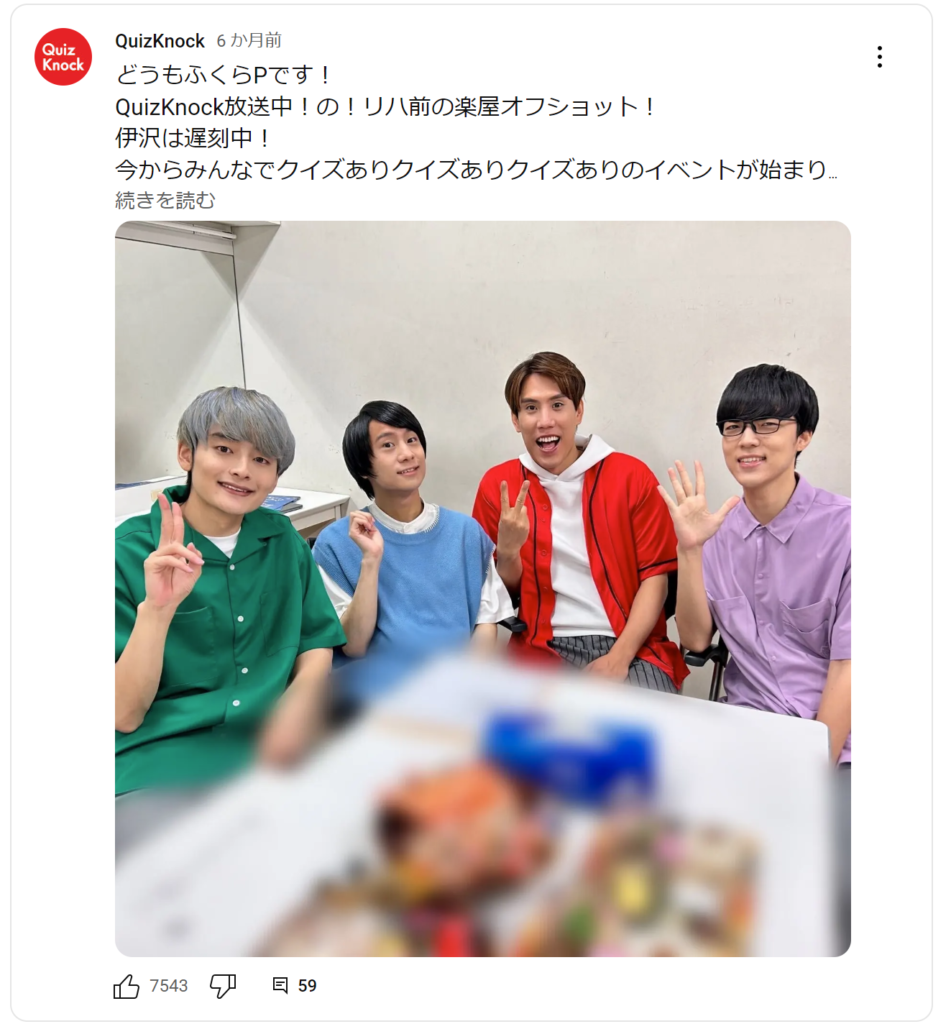Open the post's overflow menu
The width and height of the screenshot is (951, 1024).
click(x=879, y=57)
